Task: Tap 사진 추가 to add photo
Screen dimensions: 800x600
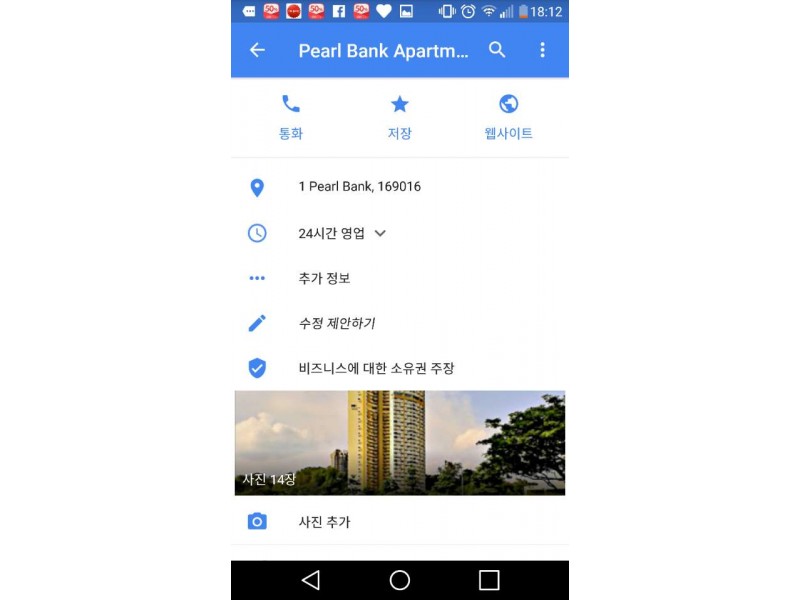Action: pyautogui.click(x=324, y=522)
